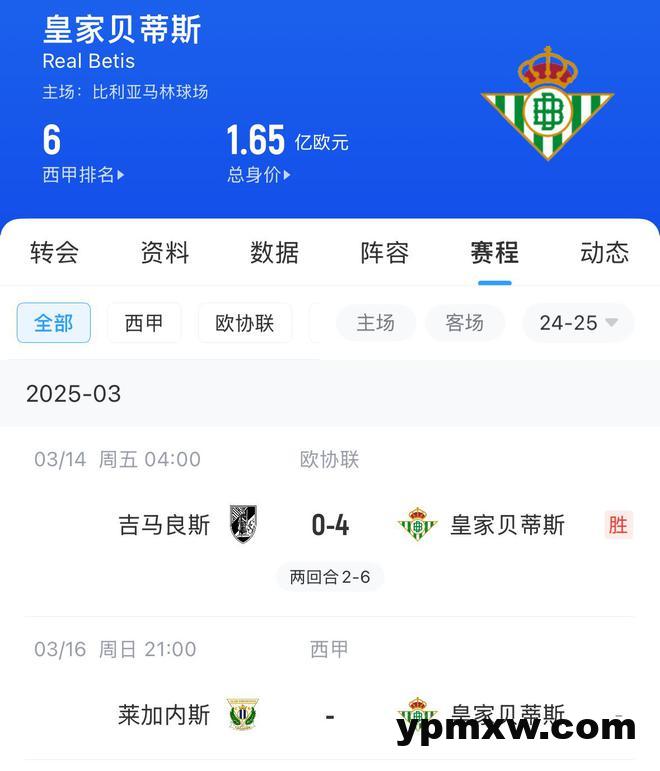Image resolution: width=660 pixels, height=771 pixels.
Task: Open the 资料 tab
Action: click(165, 252)
